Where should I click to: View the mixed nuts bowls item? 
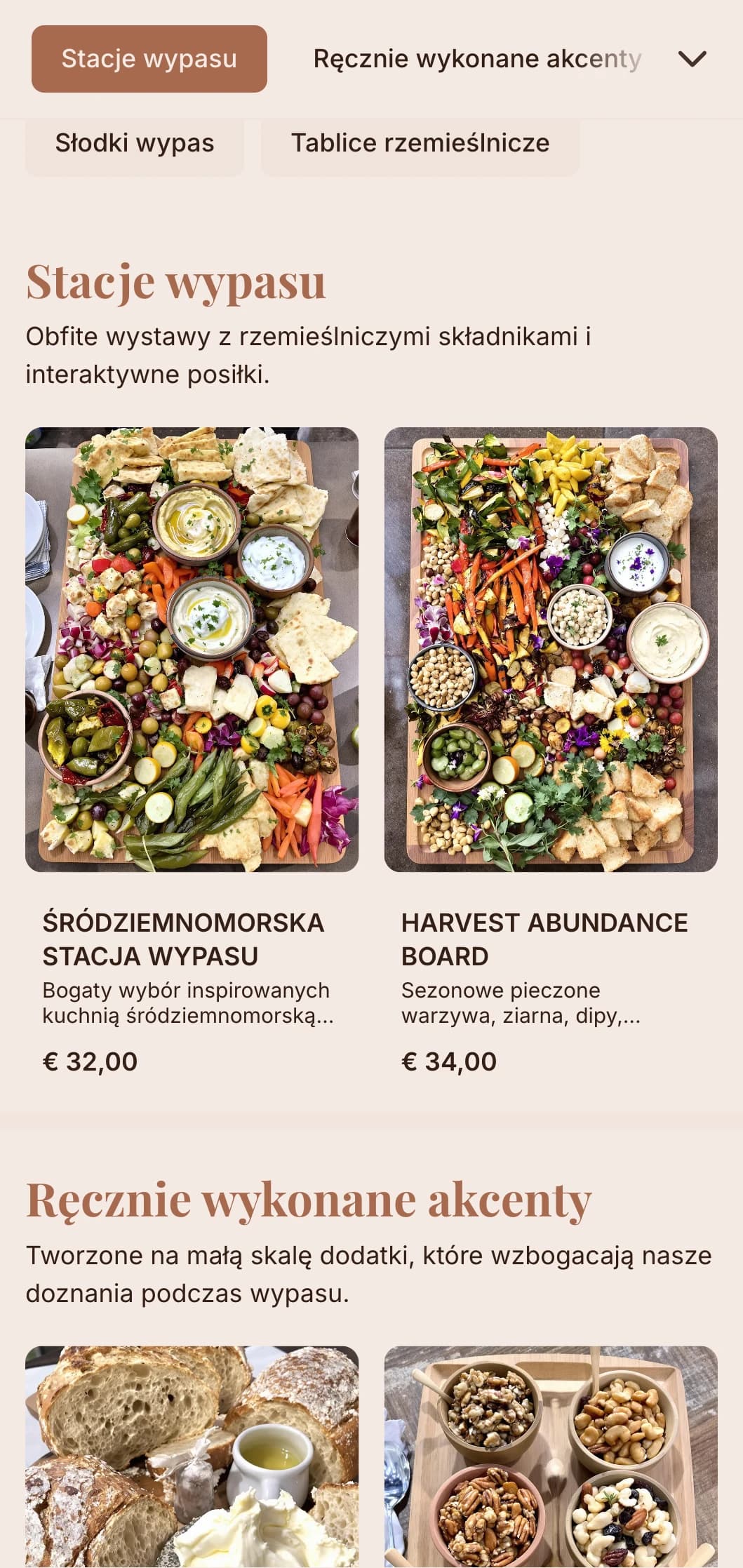pyautogui.click(x=551, y=1456)
